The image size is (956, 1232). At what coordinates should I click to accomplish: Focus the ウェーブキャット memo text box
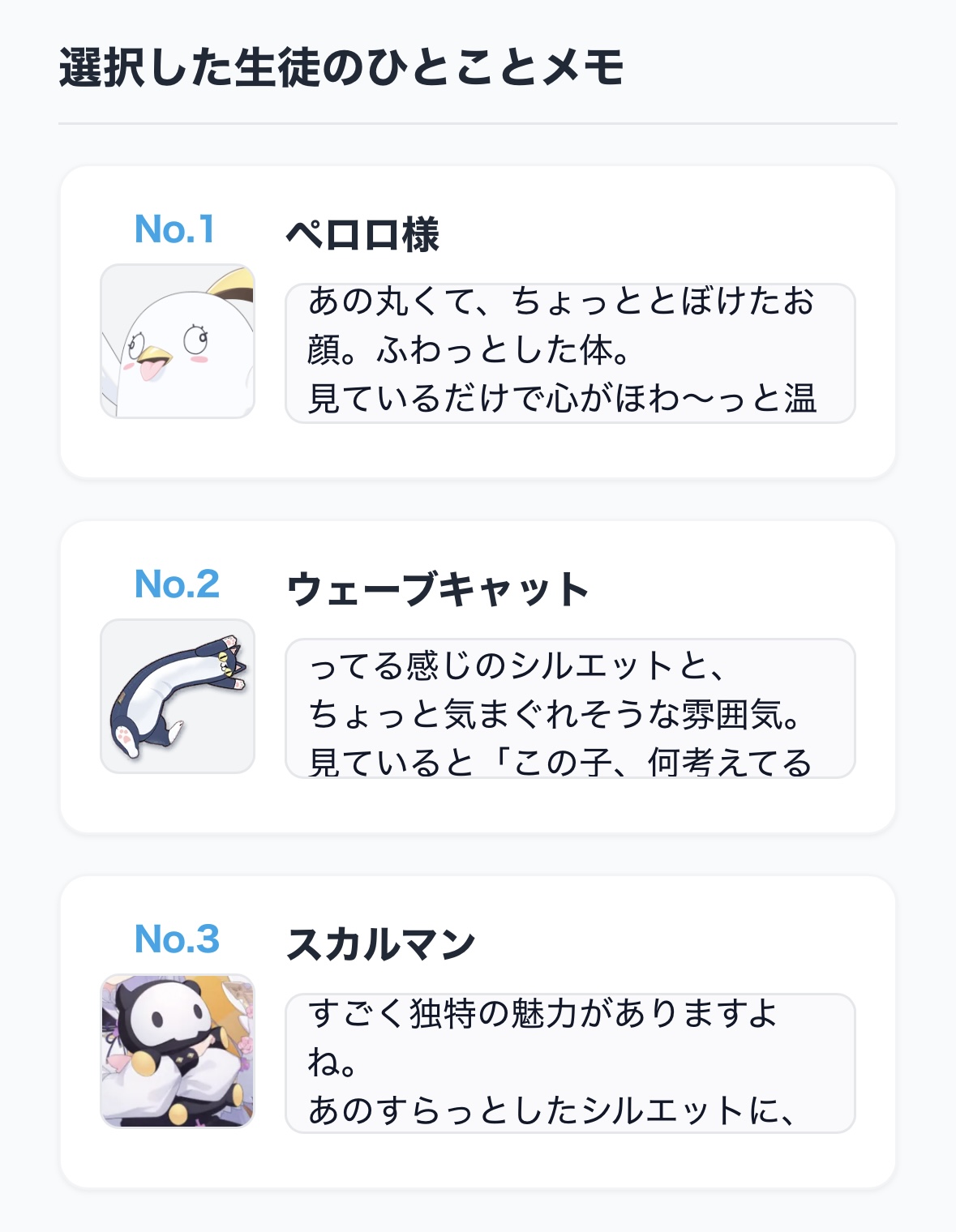pyautogui.click(x=570, y=708)
